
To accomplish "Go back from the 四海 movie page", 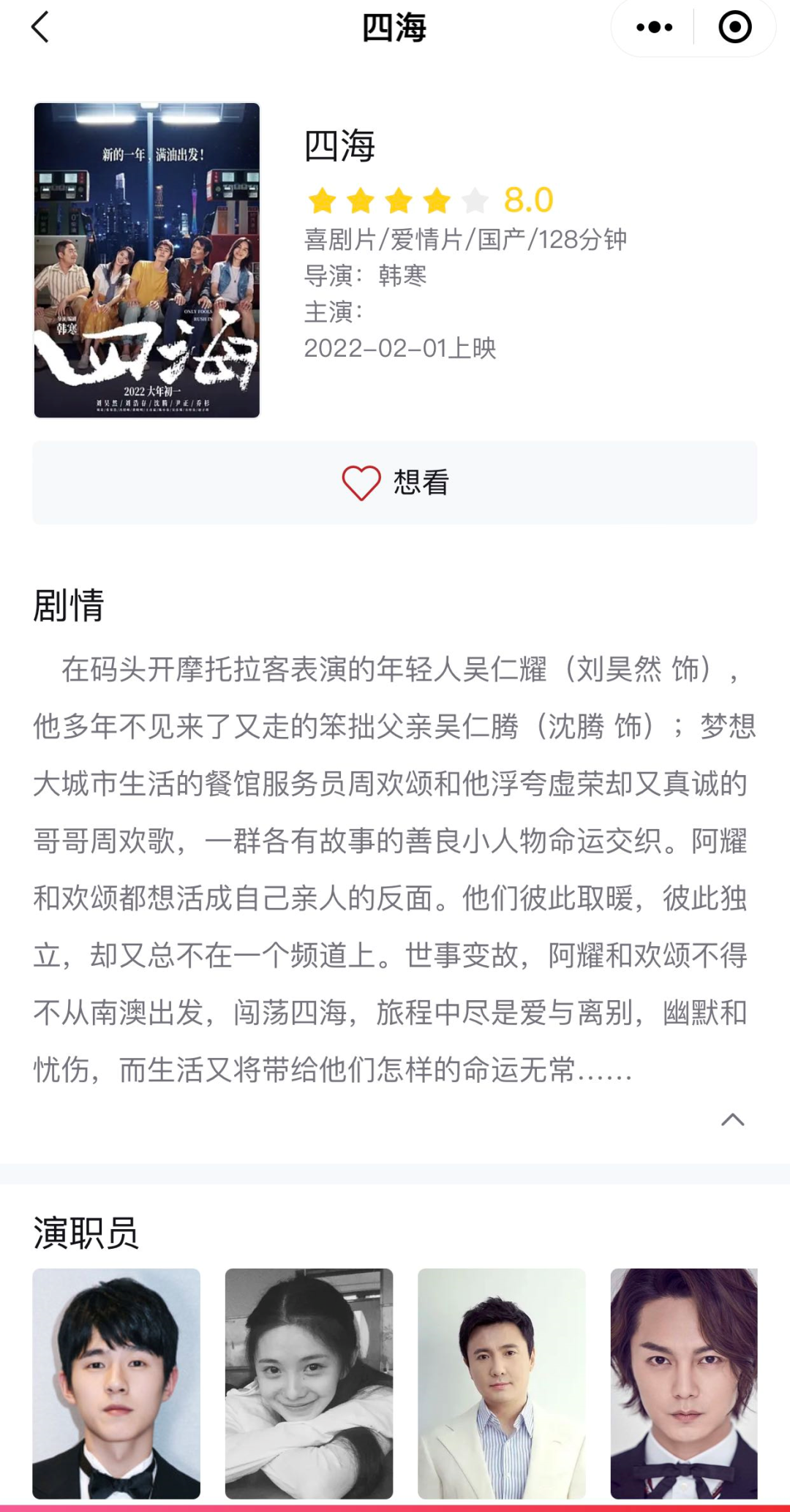I will pyautogui.click(x=41, y=28).
